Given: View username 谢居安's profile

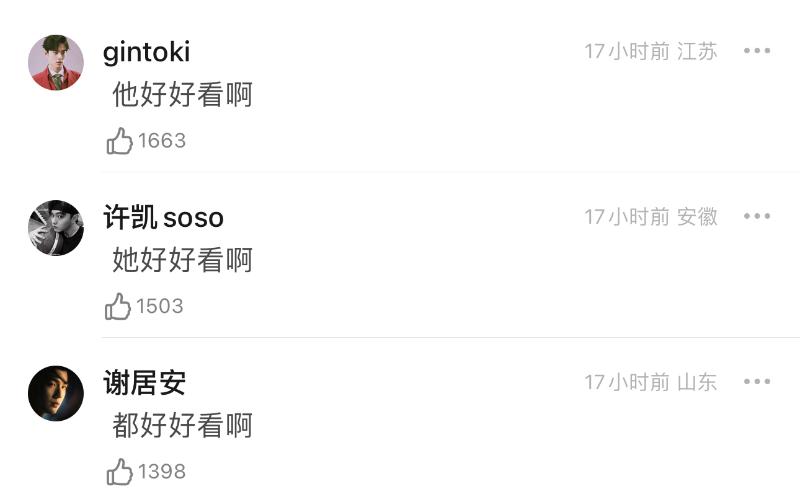Looking at the screenshot, I should coord(144,382).
